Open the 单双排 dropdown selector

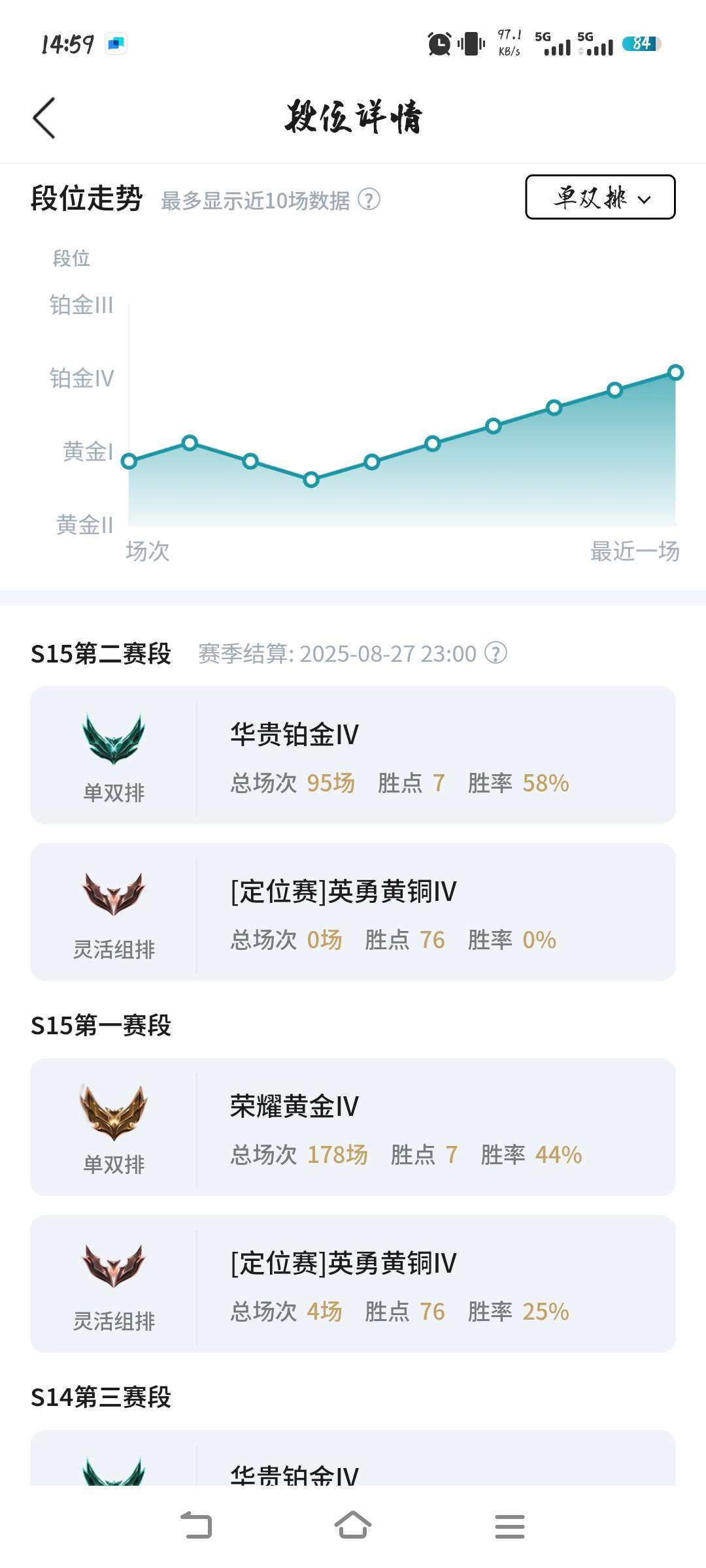pyautogui.click(x=600, y=197)
